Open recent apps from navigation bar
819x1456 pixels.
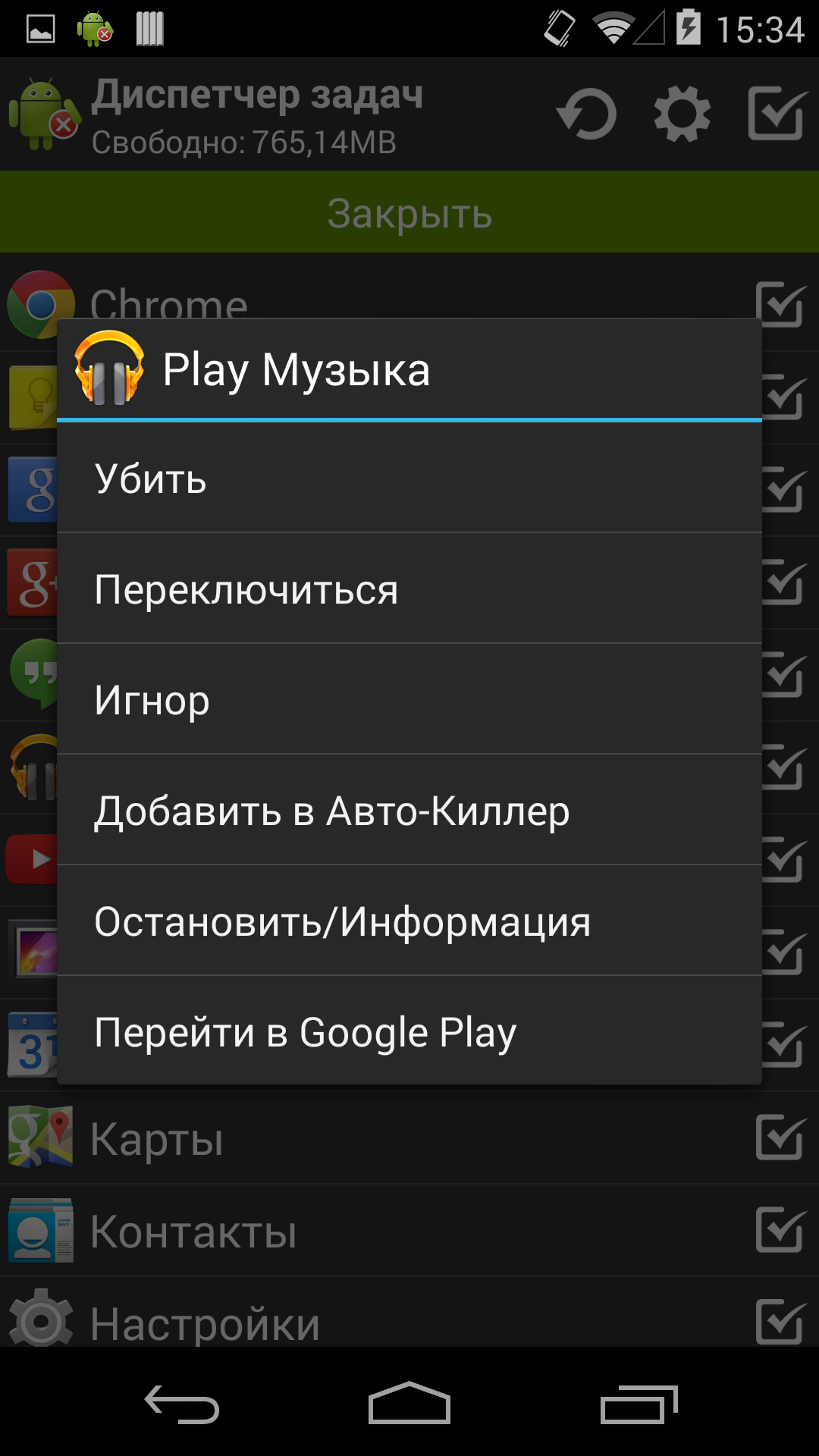(x=639, y=1404)
